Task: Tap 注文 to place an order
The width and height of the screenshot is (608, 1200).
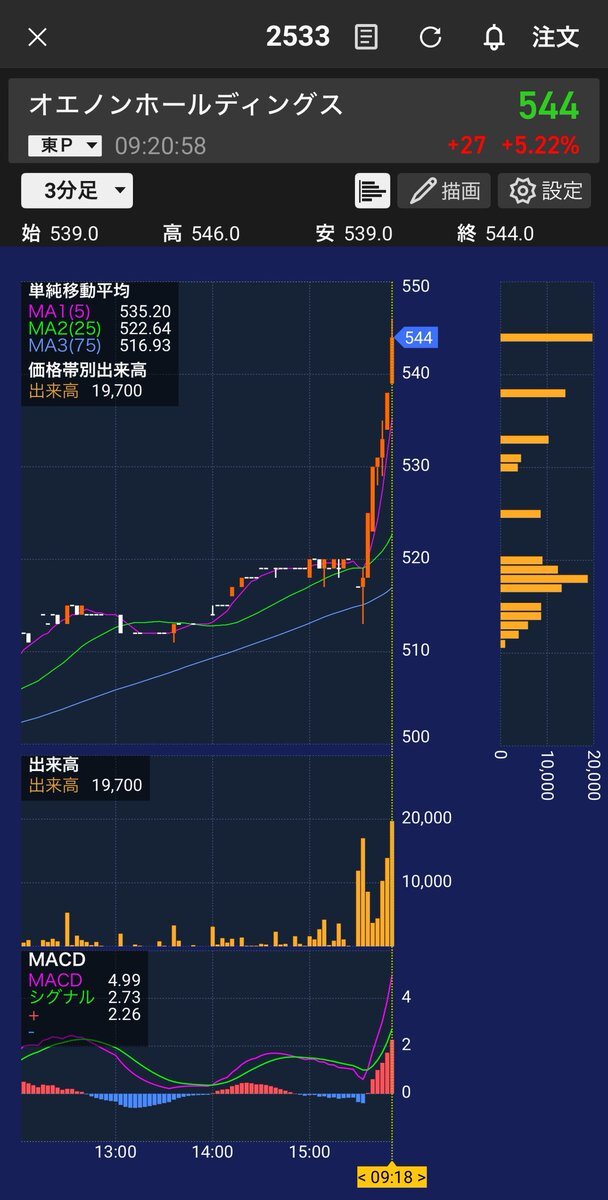Action: (556, 38)
